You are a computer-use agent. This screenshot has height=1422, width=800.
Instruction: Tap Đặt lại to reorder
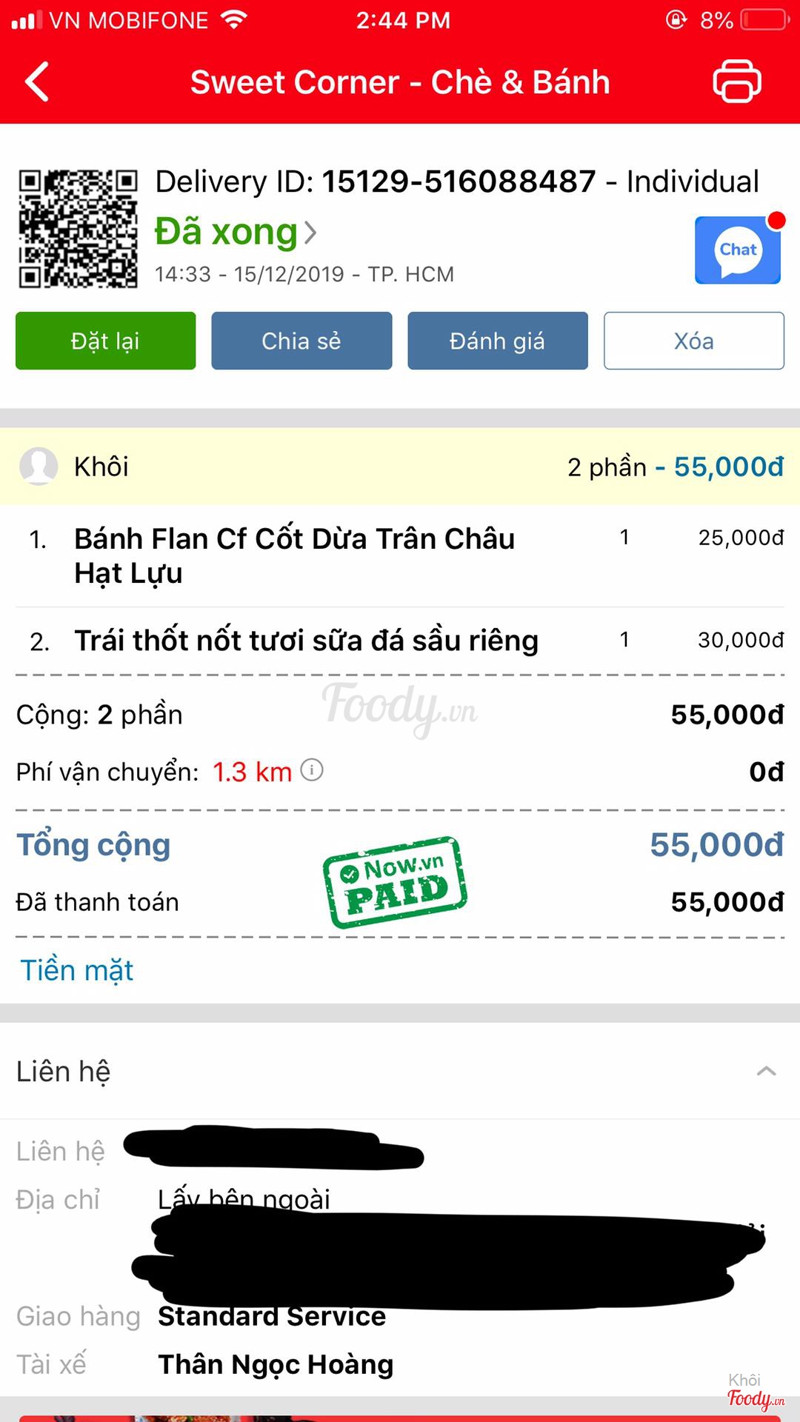tap(105, 341)
